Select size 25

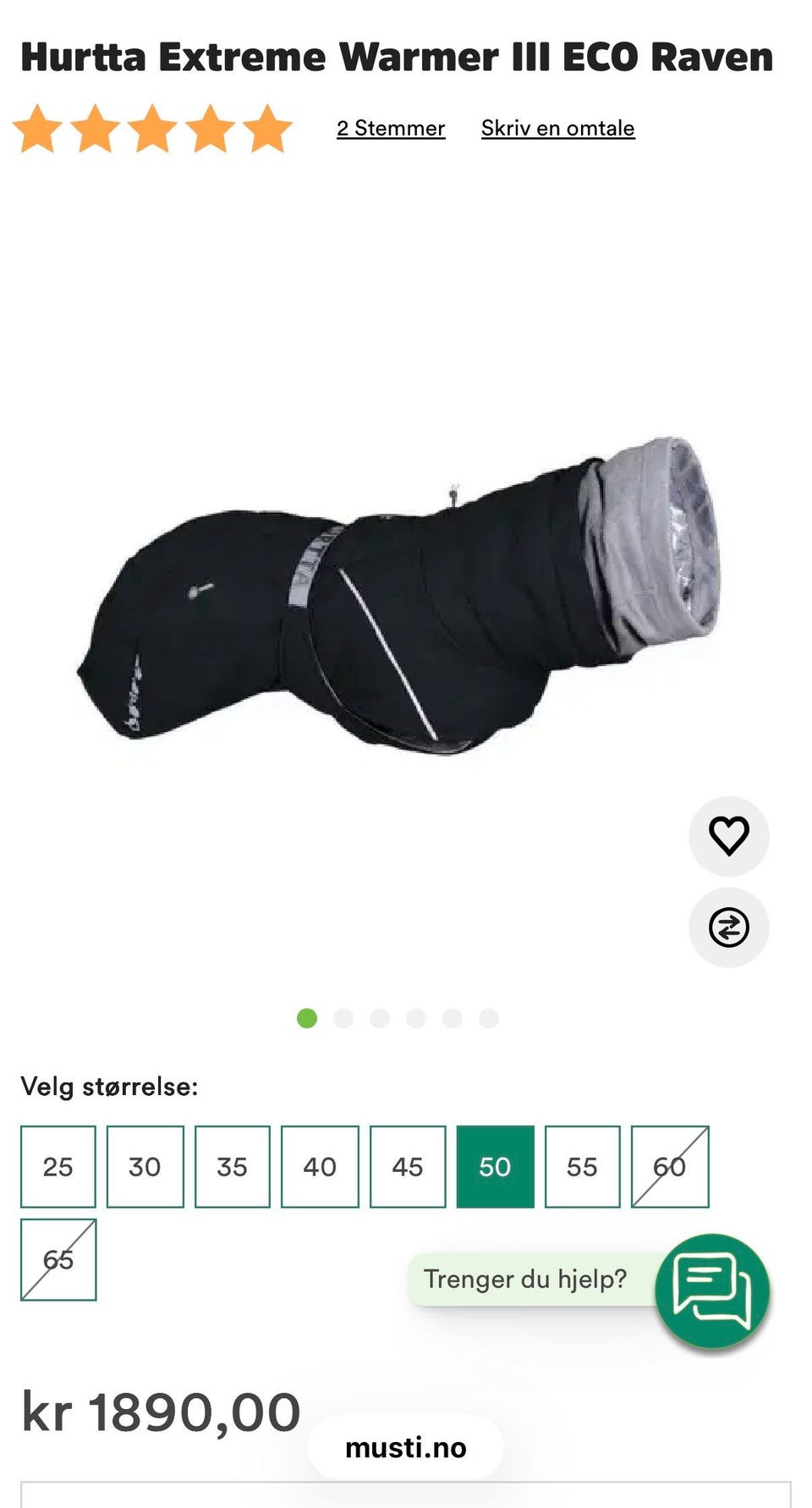(x=58, y=1166)
